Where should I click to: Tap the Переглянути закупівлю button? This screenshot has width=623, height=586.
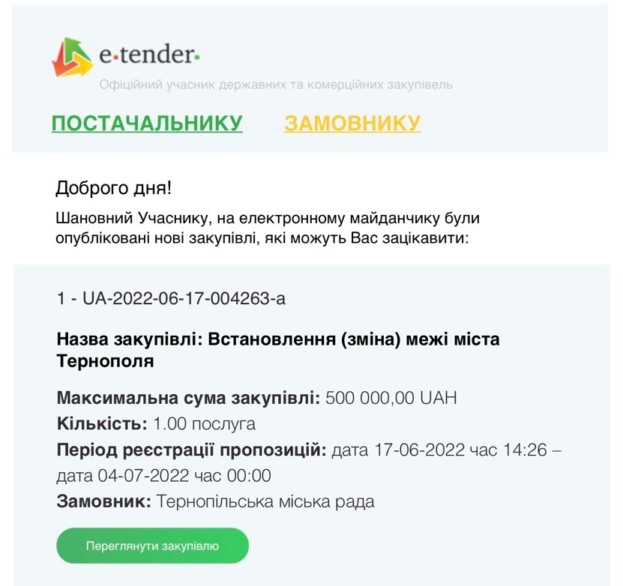pyautogui.click(x=152, y=546)
